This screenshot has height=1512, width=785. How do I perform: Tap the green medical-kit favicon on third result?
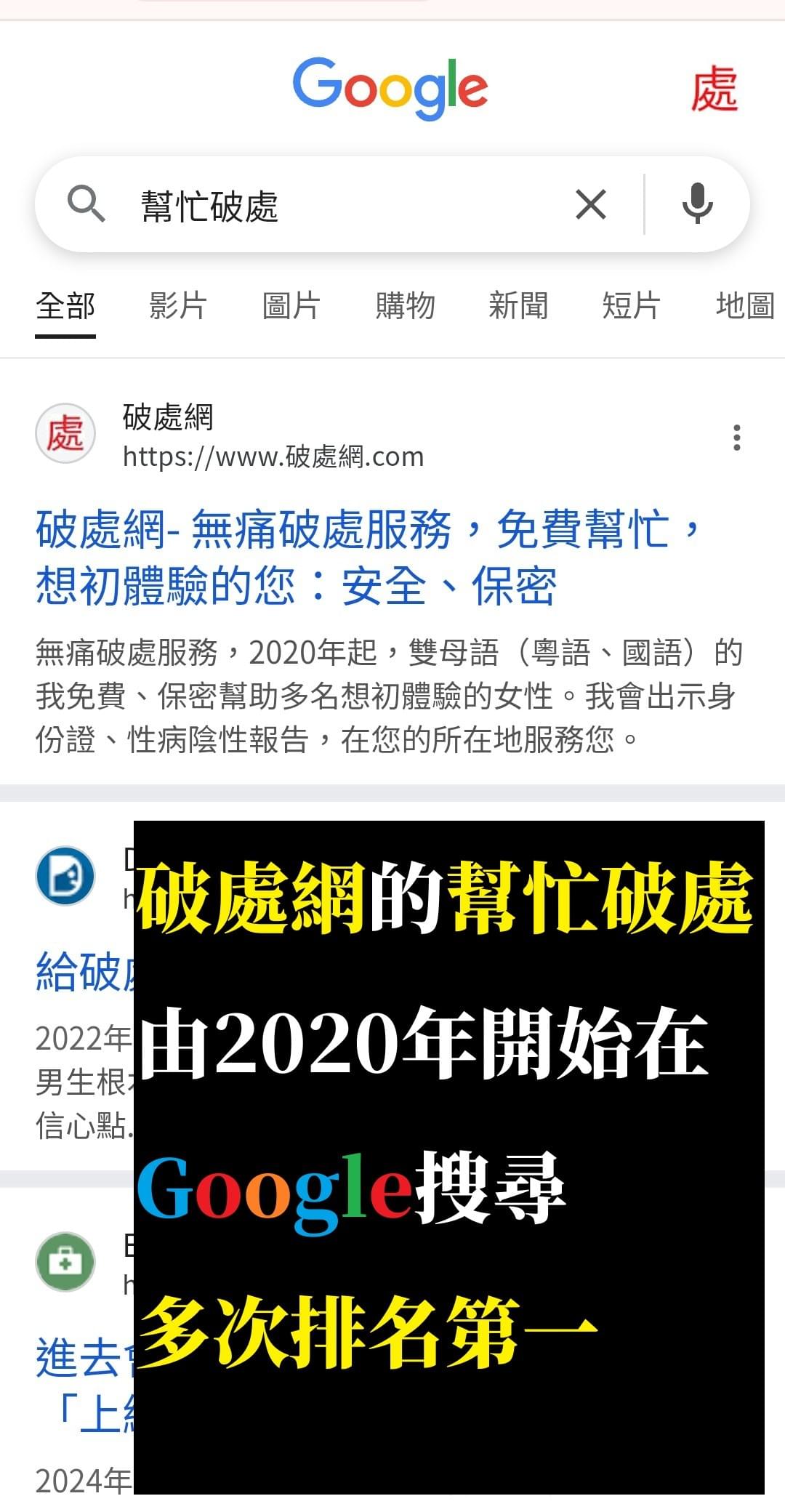pyautogui.click(x=65, y=1263)
